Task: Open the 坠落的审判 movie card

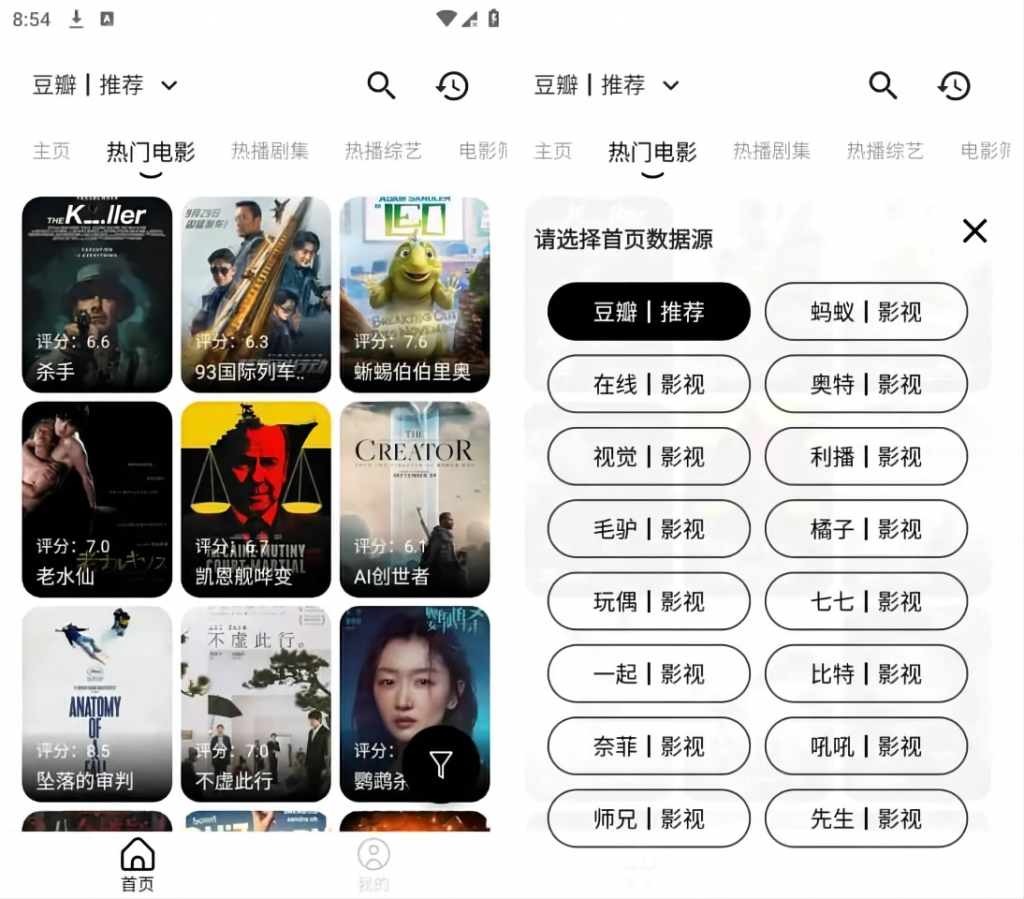Action: coord(97,703)
